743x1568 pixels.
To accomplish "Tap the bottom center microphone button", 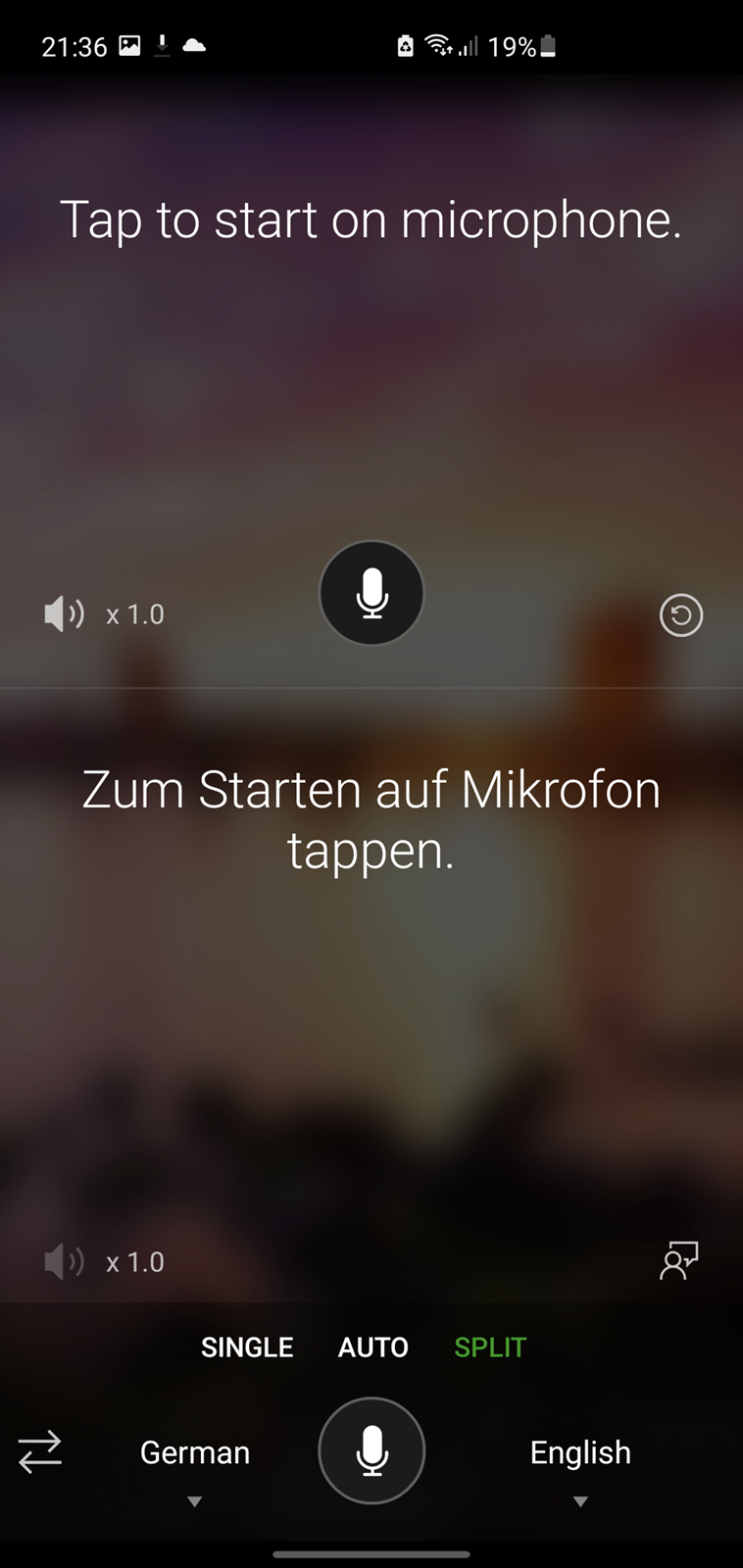I will pos(371,1450).
